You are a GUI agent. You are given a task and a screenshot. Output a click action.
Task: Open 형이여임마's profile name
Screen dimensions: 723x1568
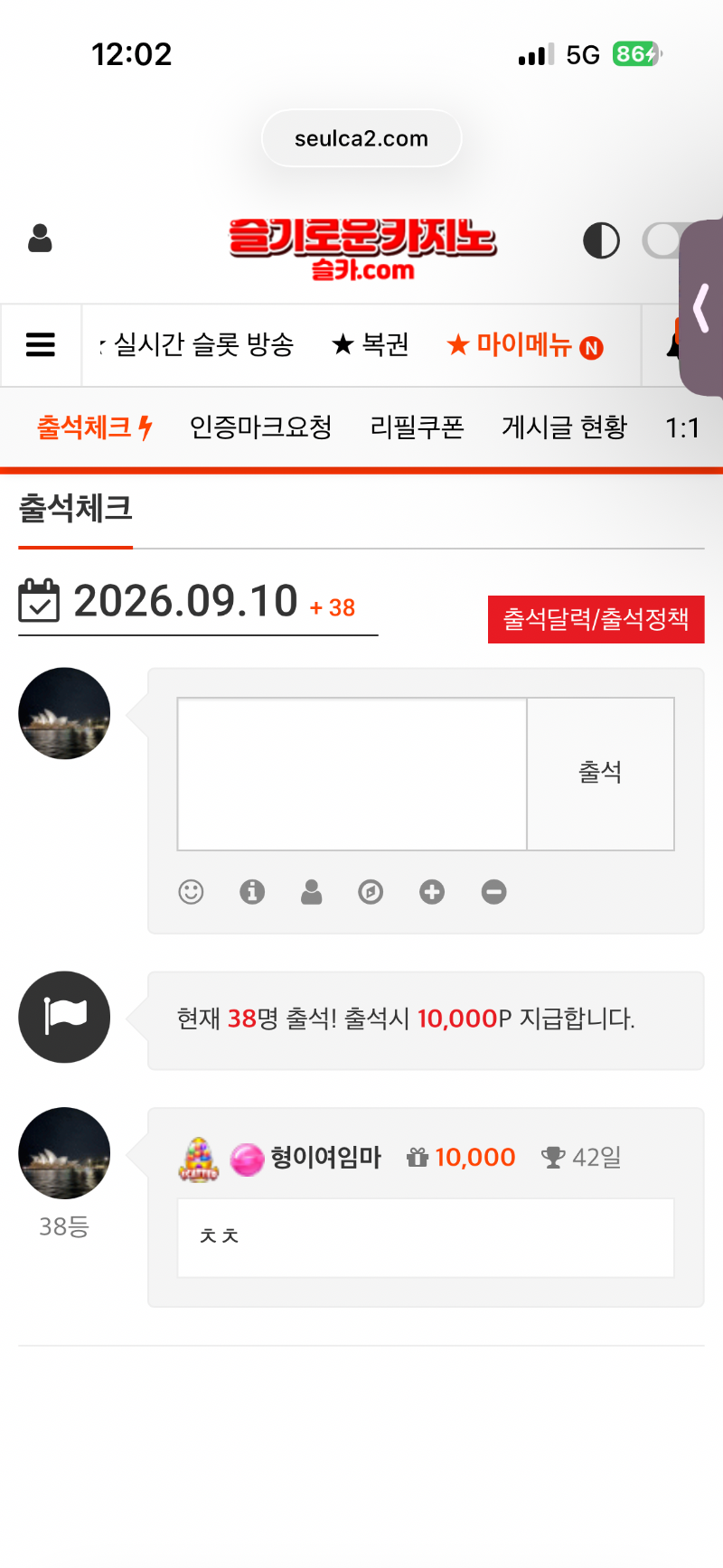click(326, 1158)
